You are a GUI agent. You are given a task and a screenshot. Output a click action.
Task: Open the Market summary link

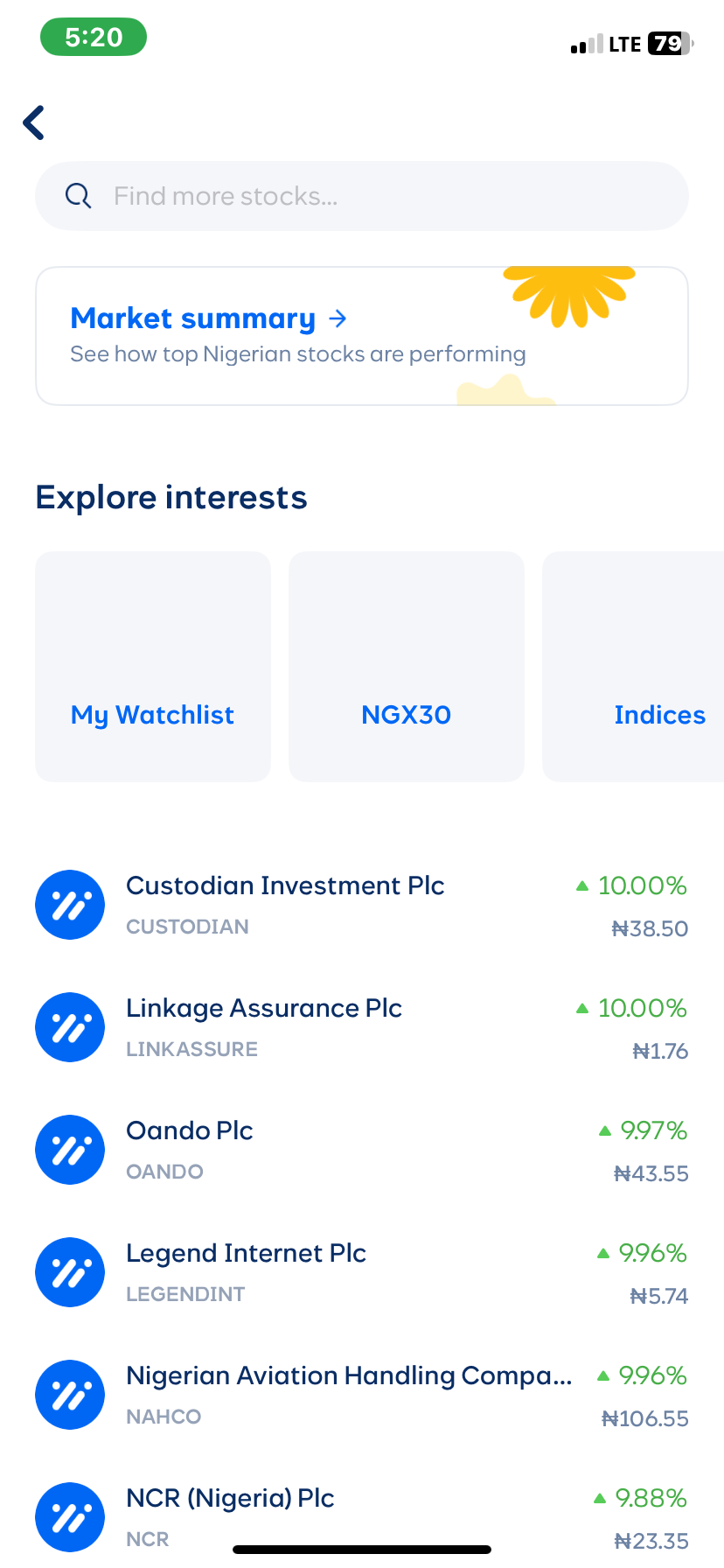coord(192,318)
